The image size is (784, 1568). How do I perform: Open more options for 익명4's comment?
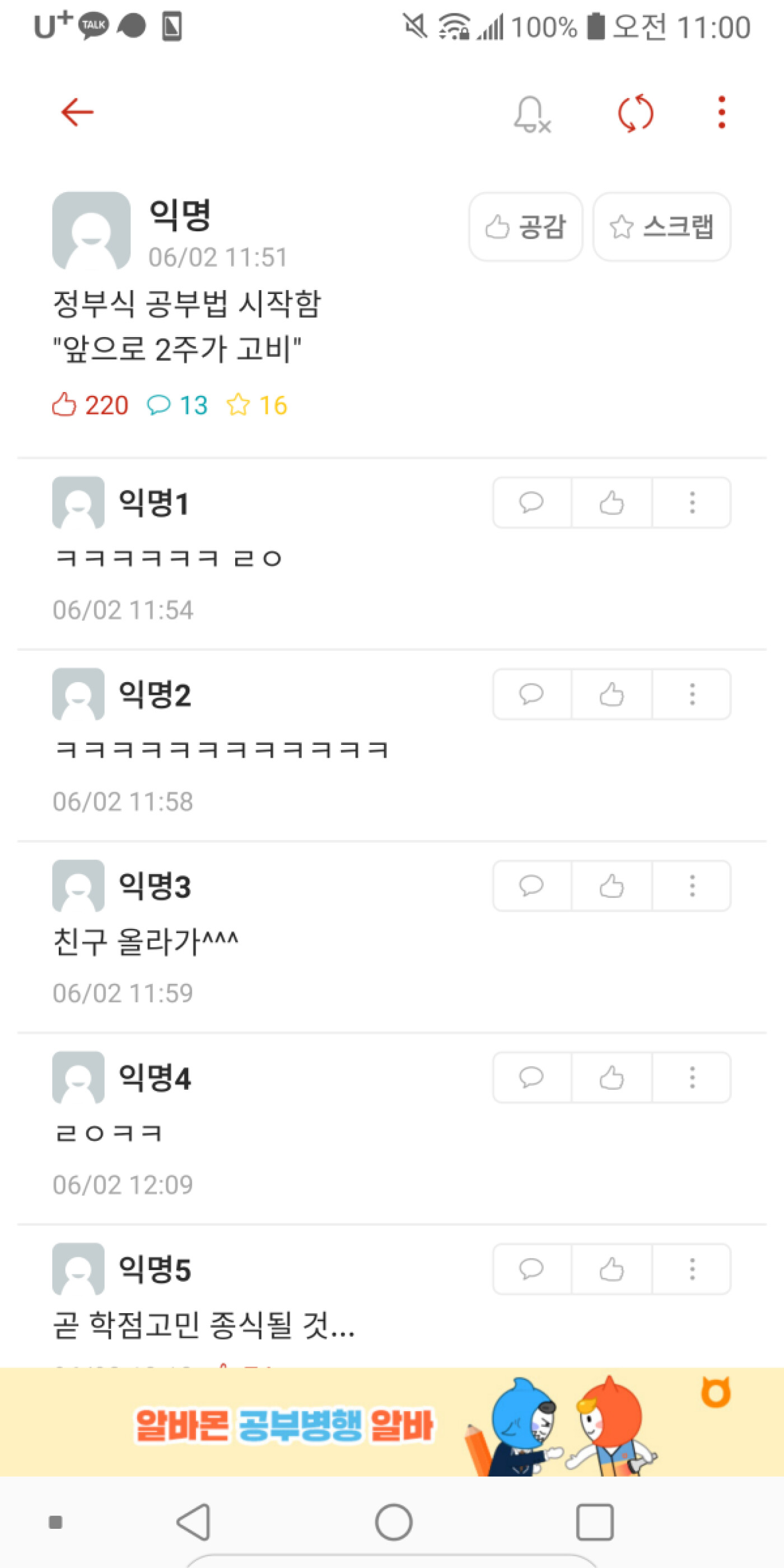coord(692,1078)
